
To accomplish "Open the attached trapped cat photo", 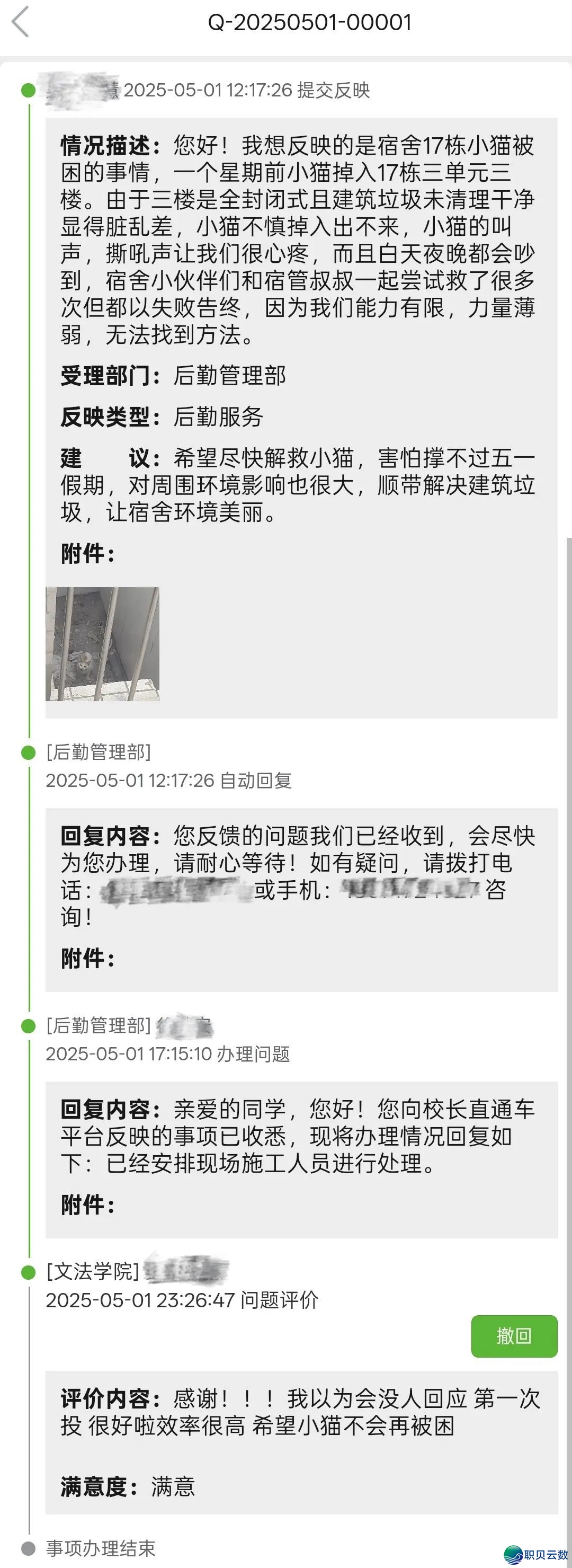I will pyautogui.click(x=103, y=643).
